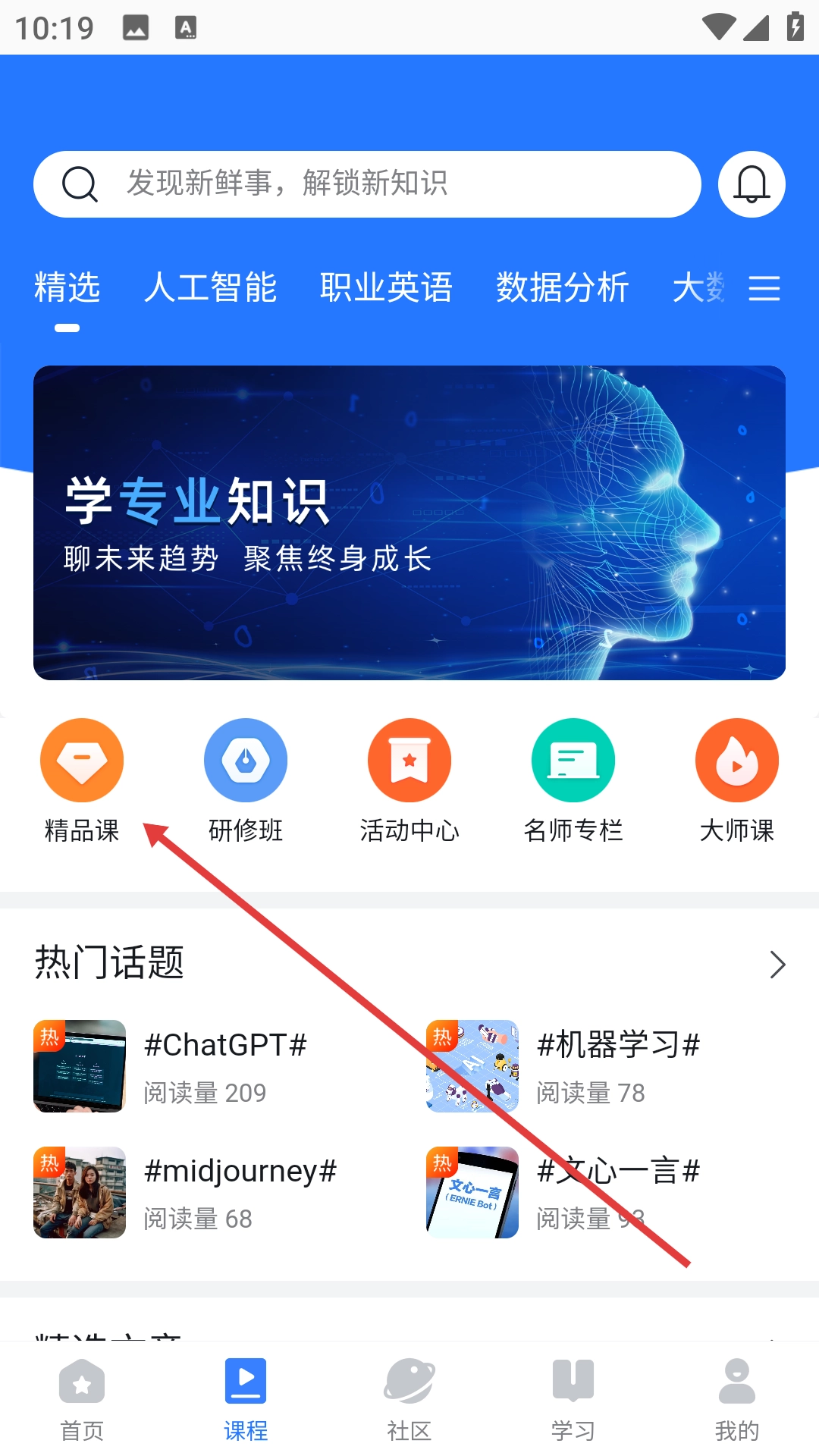819x1456 pixels.
Task: Open the category list menu icon
Action: click(x=764, y=288)
